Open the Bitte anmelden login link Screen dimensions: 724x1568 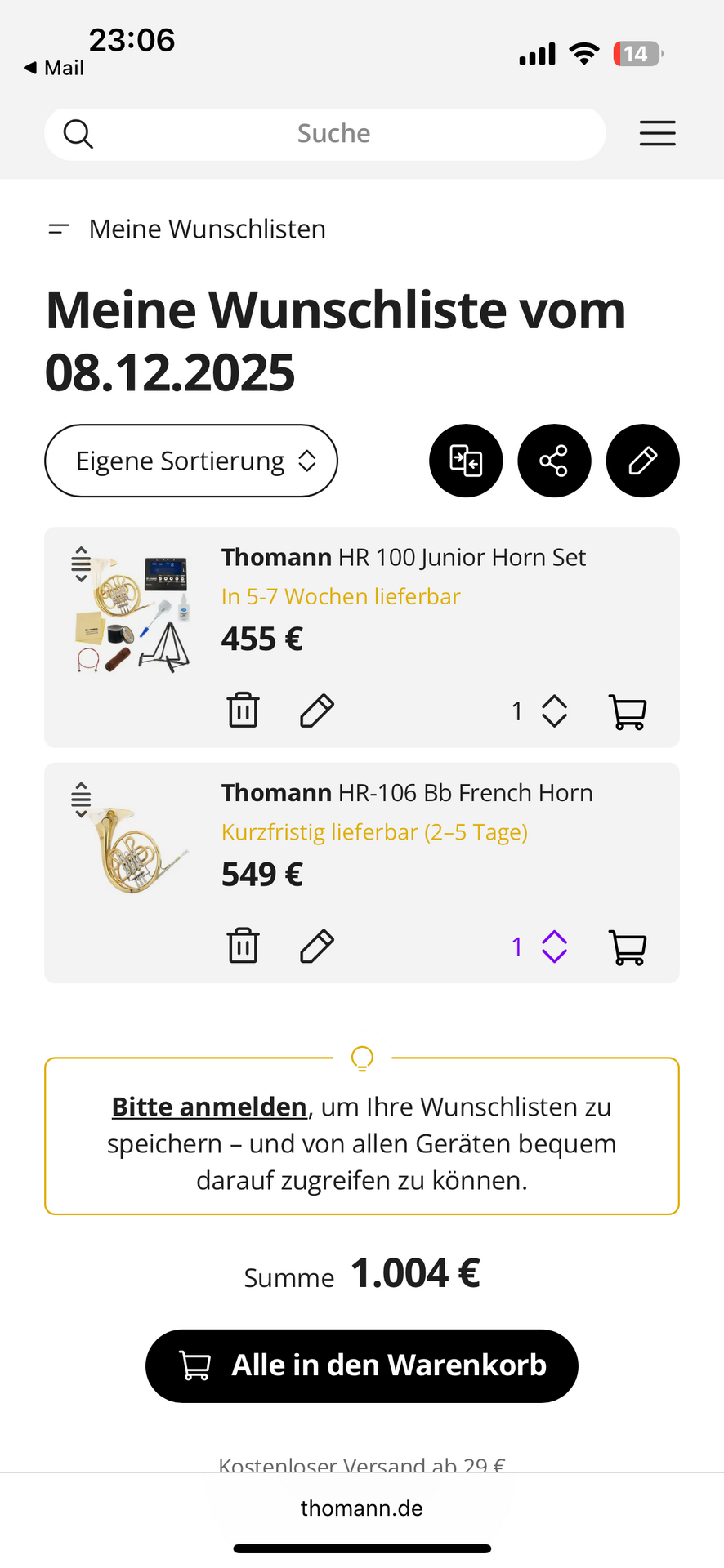[x=209, y=1107]
